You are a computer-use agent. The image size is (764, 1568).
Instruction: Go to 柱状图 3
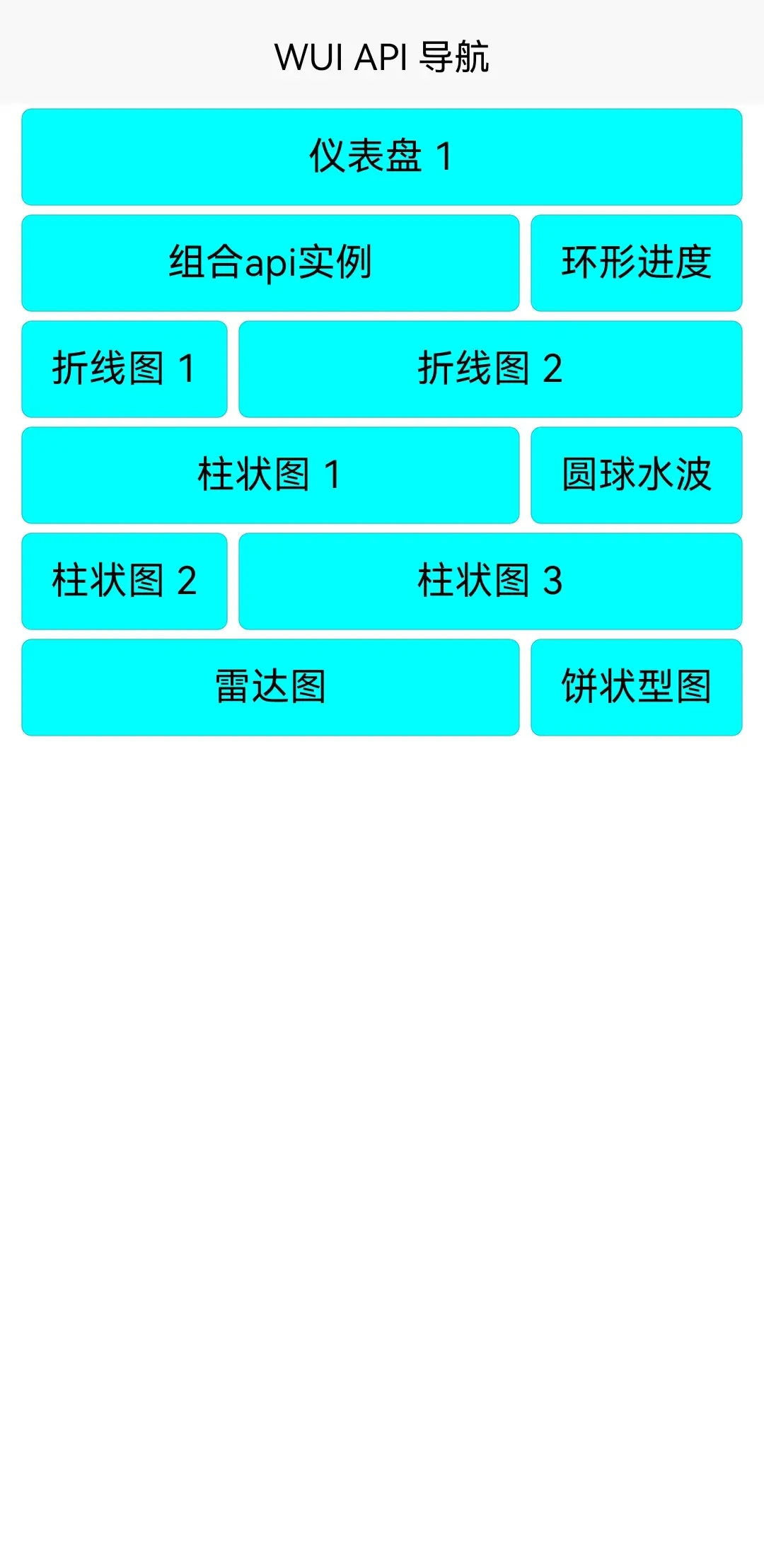click(x=490, y=581)
